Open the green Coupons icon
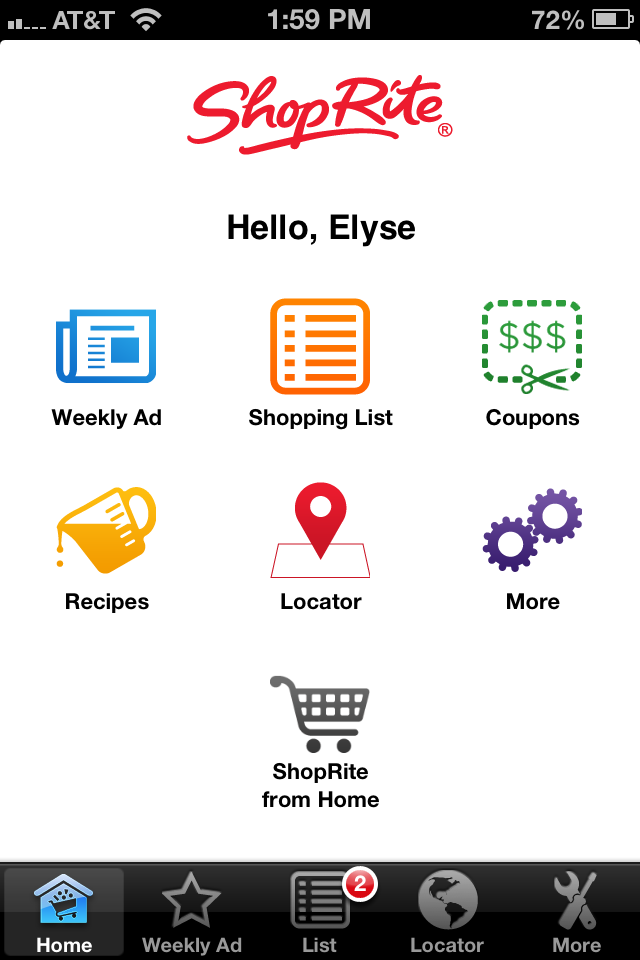This screenshot has width=640, height=960. tap(532, 347)
